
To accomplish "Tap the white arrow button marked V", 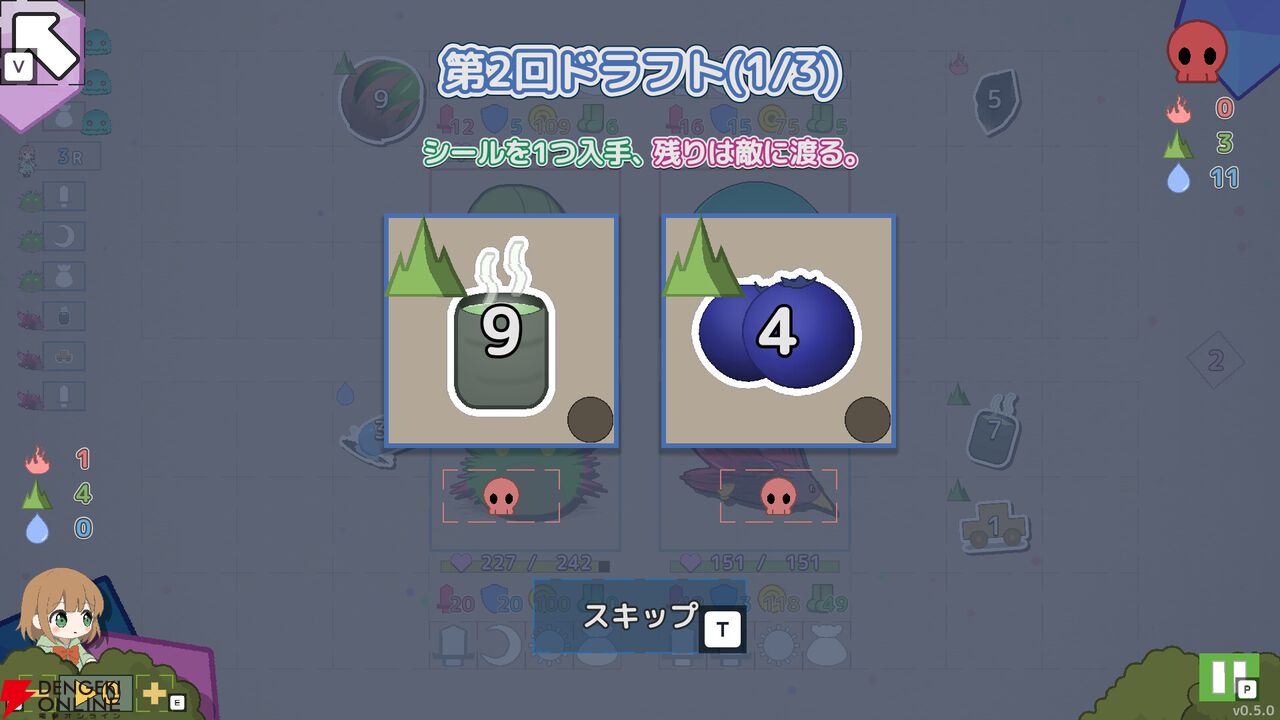I will click(42, 45).
